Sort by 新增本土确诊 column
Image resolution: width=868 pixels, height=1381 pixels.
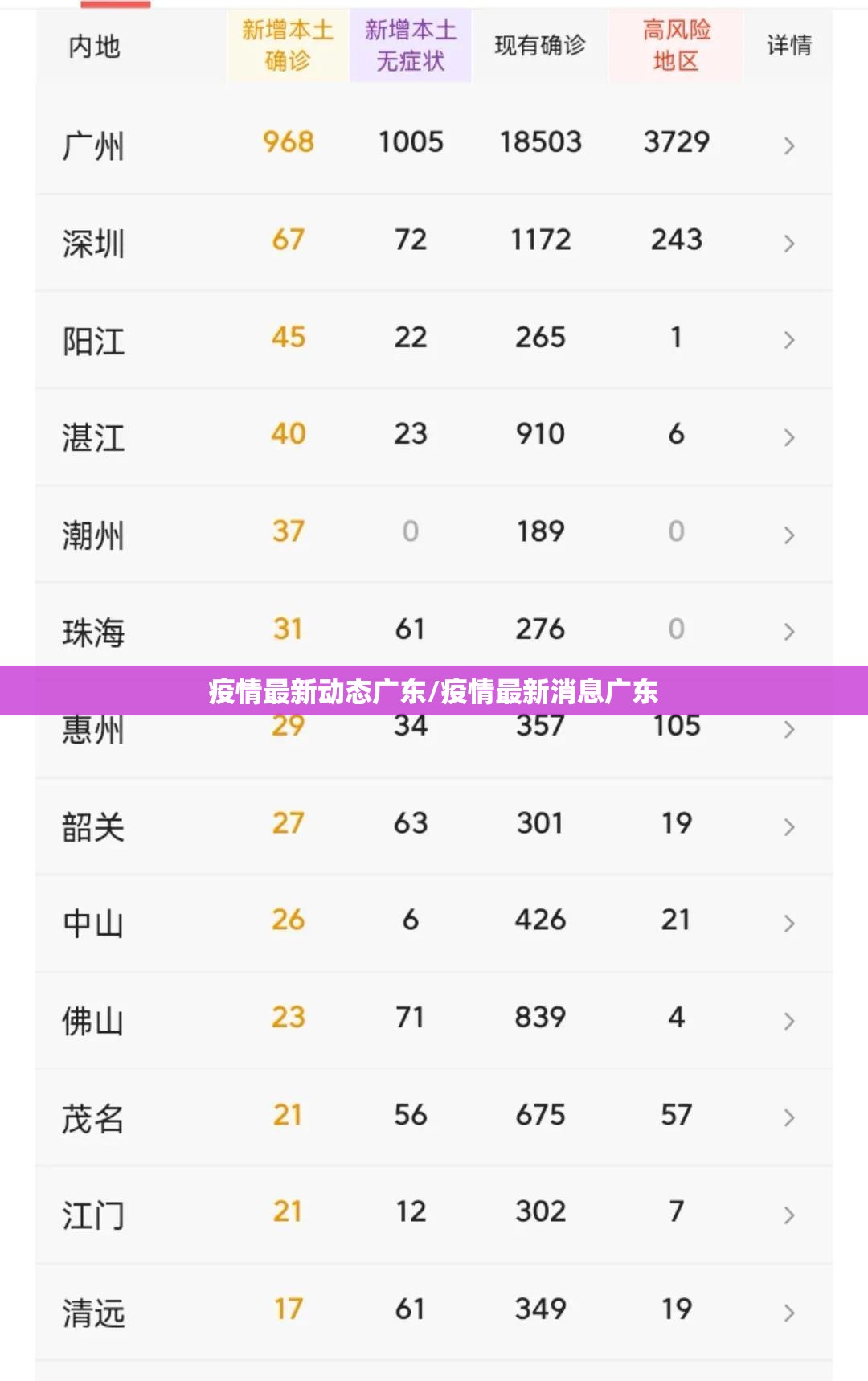[x=286, y=46]
